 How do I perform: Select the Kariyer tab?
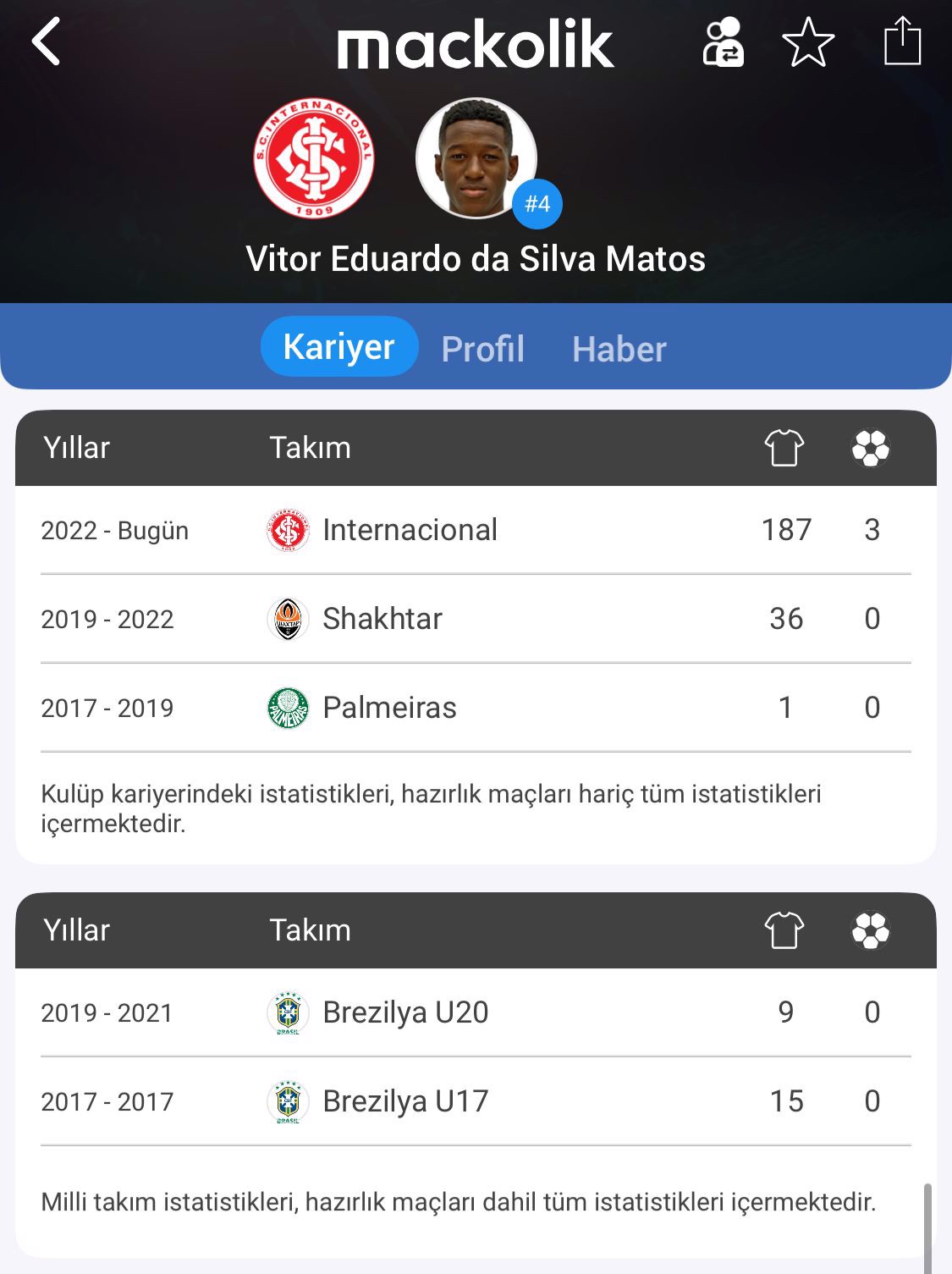pos(339,347)
